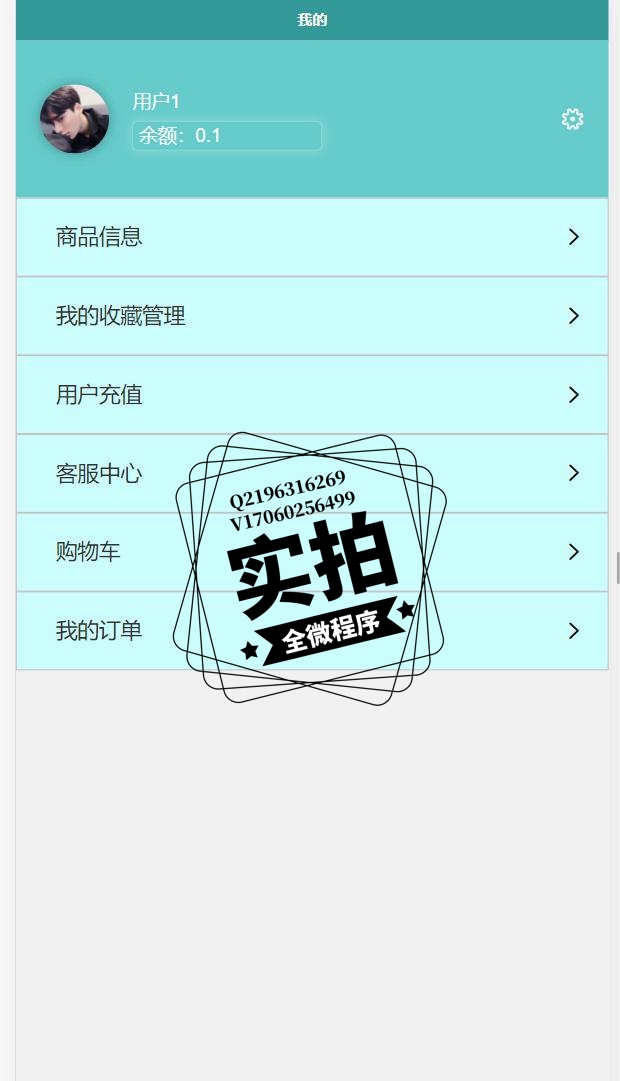Open 商品信息 row
620x1081 pixels.
tap(311, 237)
